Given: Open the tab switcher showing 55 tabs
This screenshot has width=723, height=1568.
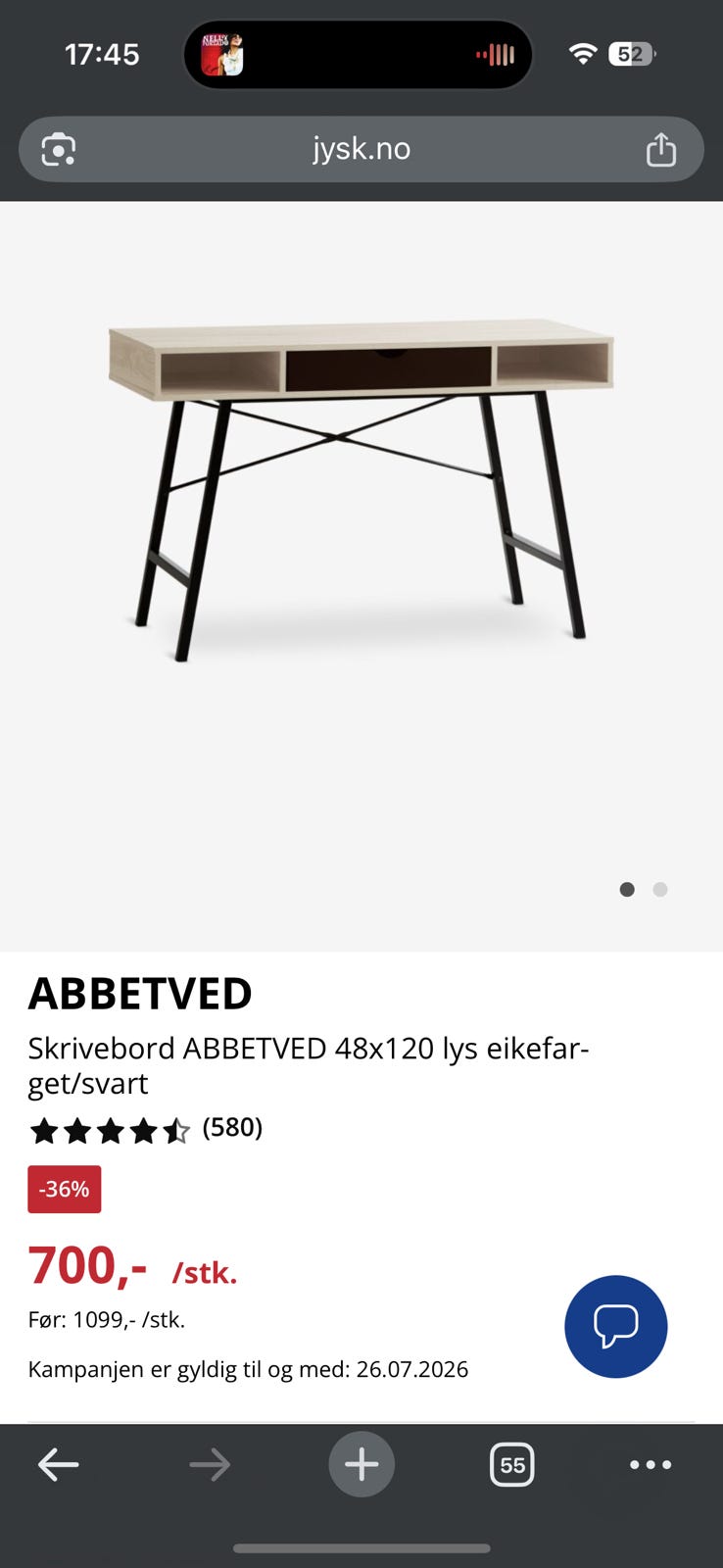Looking at the screenshot, I should click(x=511, y=1465).
